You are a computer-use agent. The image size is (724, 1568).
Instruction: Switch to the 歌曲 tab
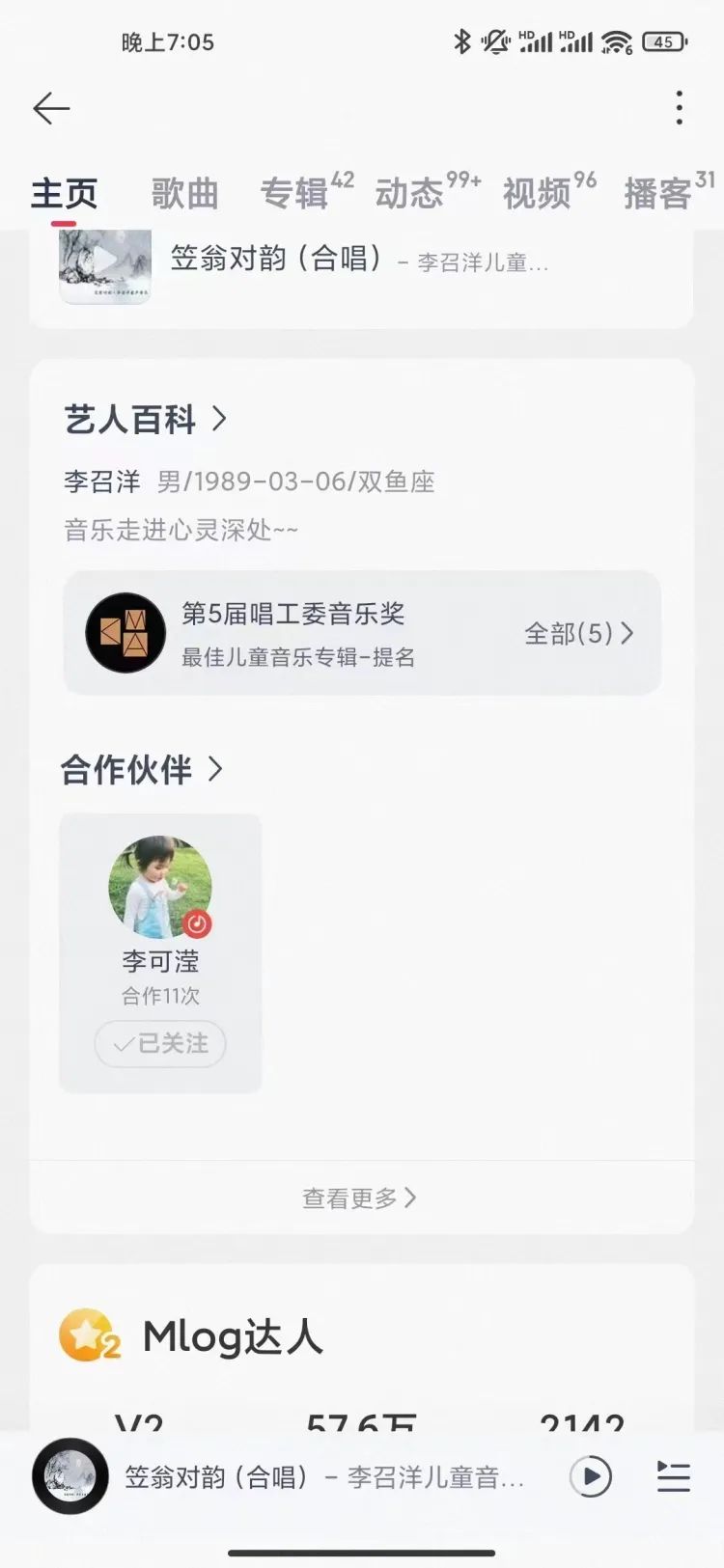click(x=184, y=194)
